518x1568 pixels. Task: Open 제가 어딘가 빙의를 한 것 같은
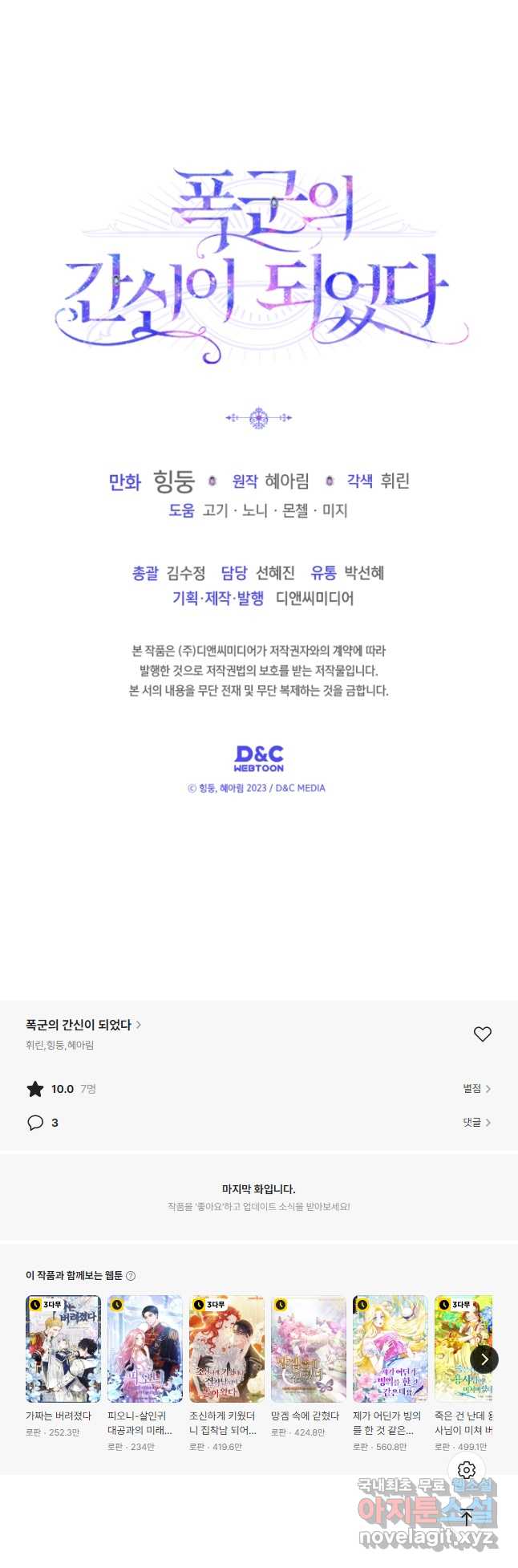tap(391, 1349)
